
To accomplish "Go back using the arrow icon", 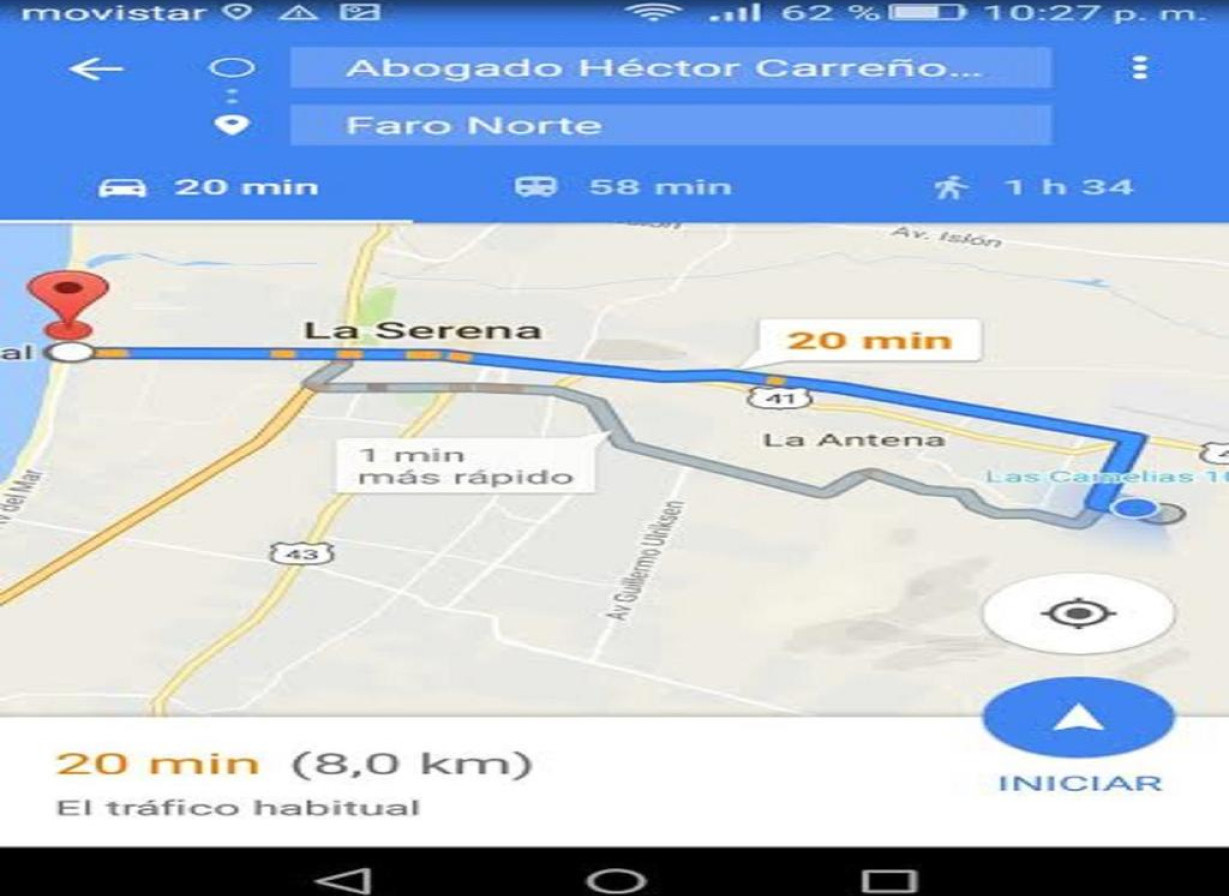I will click(x=96, y=69).
